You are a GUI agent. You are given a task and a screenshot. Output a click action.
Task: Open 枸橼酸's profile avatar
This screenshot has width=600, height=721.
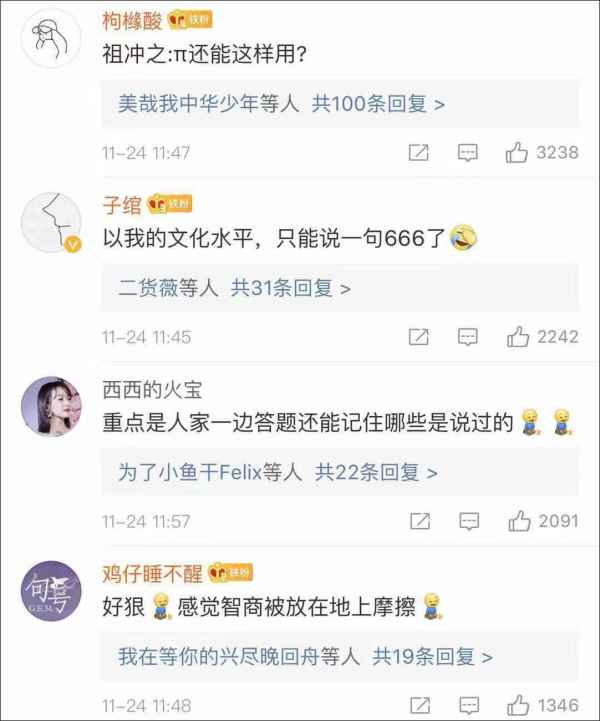[50, 38]
